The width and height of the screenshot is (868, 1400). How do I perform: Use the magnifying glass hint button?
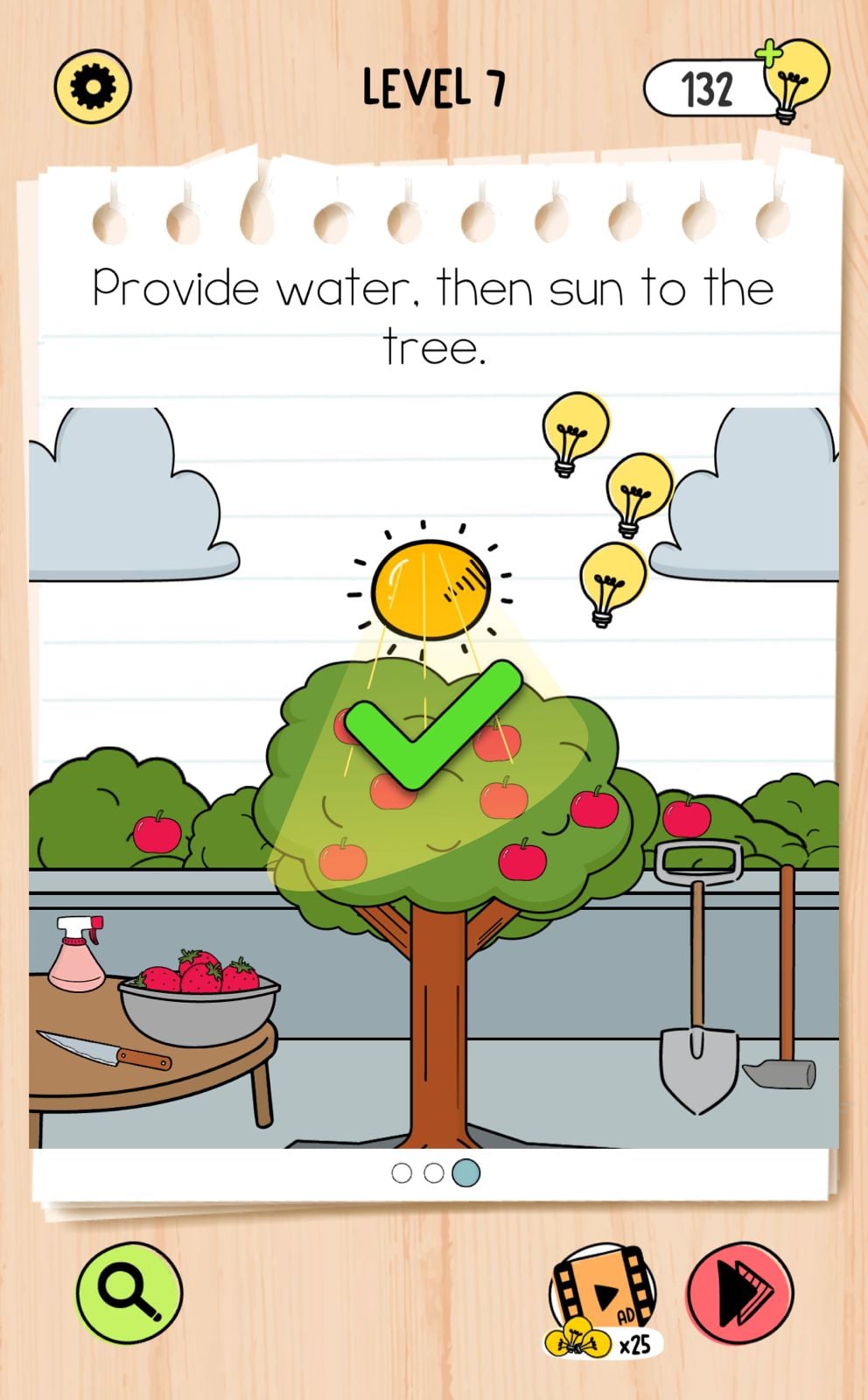point(129,1292)
